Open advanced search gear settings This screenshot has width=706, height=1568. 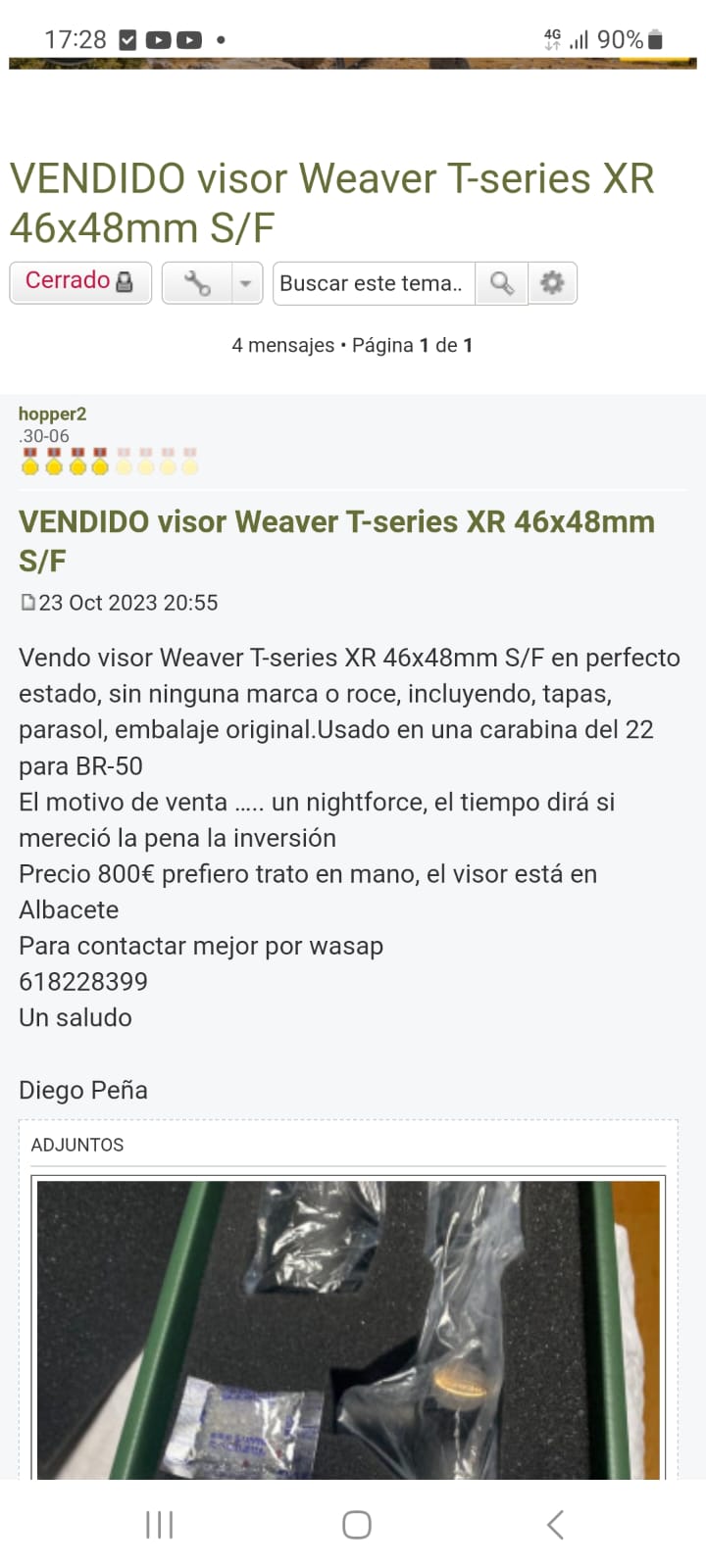tap(553, 283)
